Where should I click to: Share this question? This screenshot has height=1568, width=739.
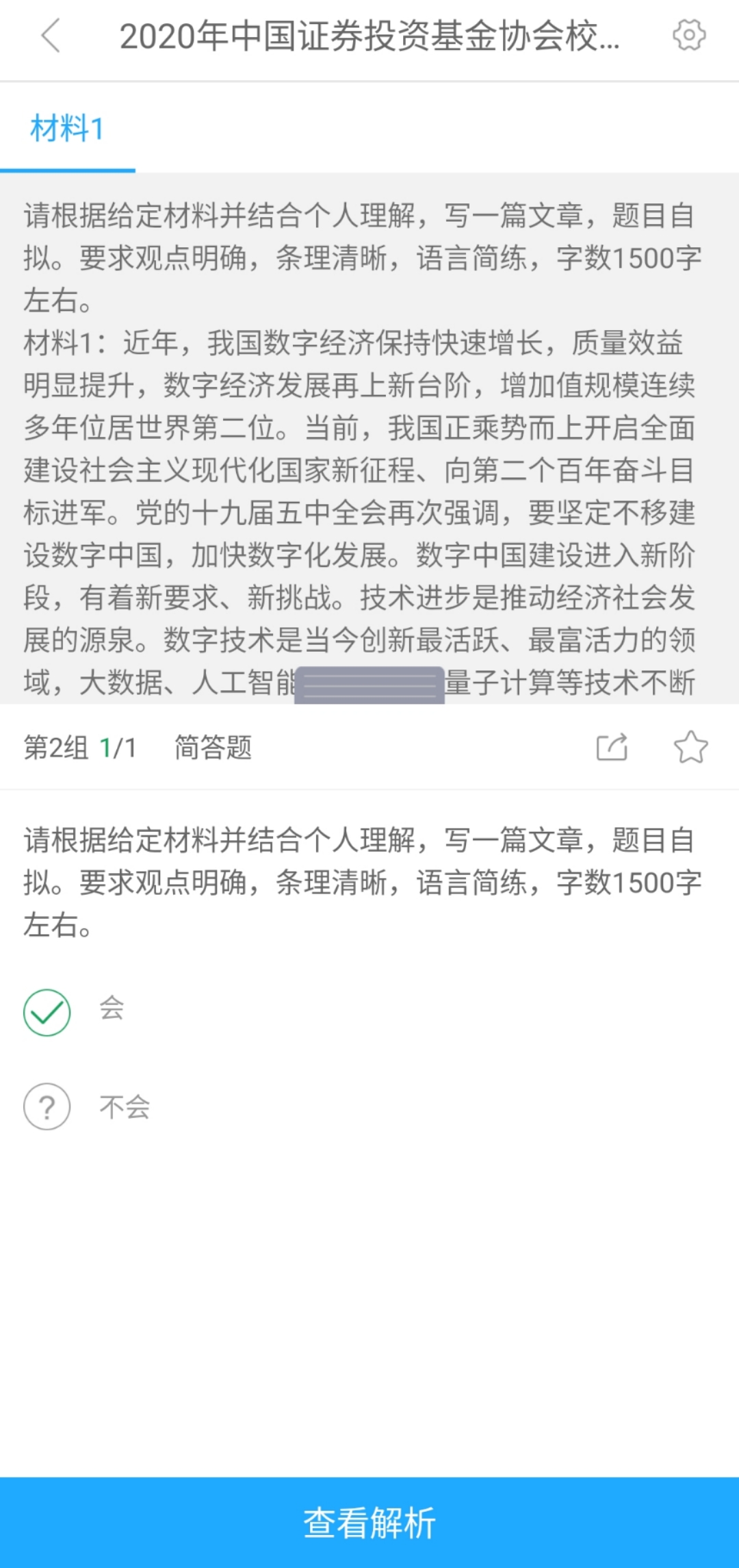612,747
